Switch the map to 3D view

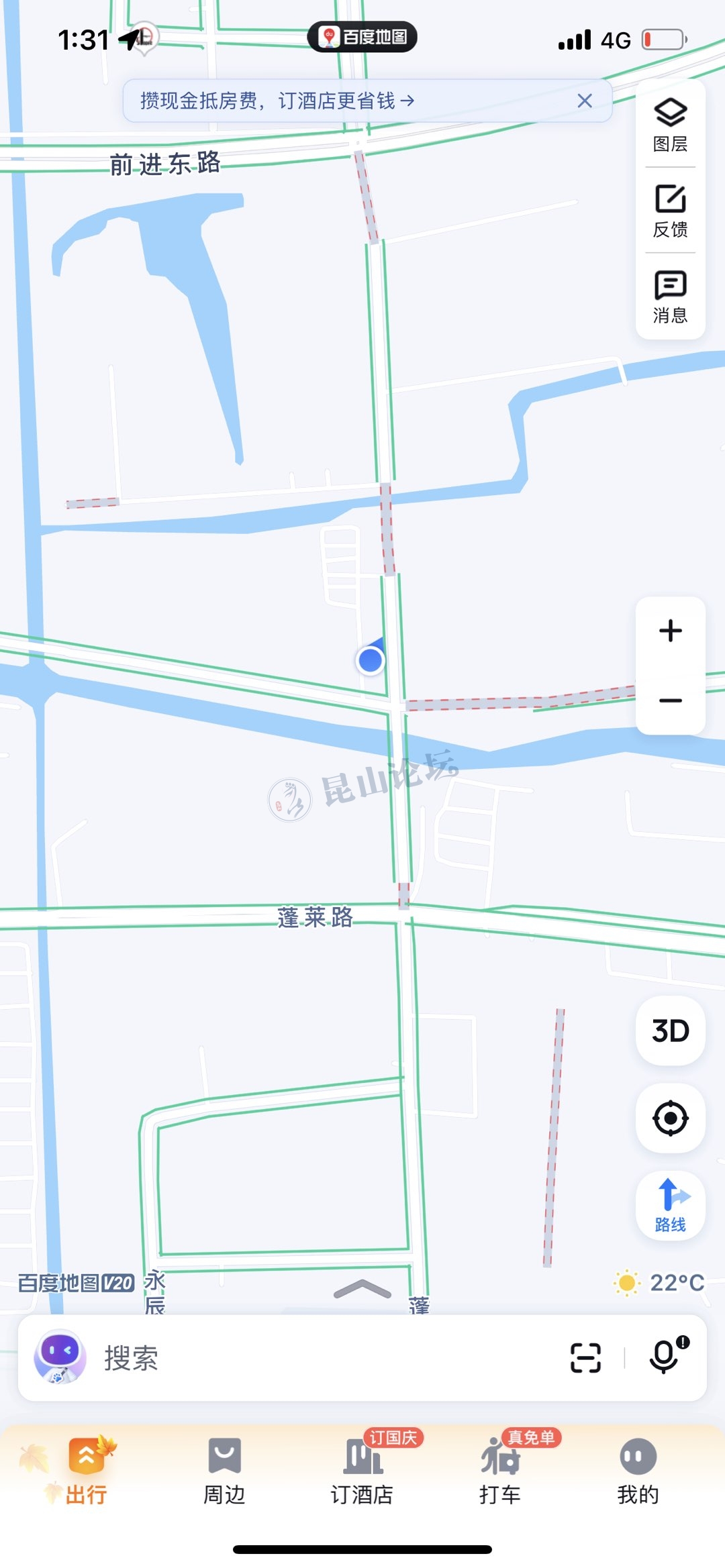(x=670, y=1031)
